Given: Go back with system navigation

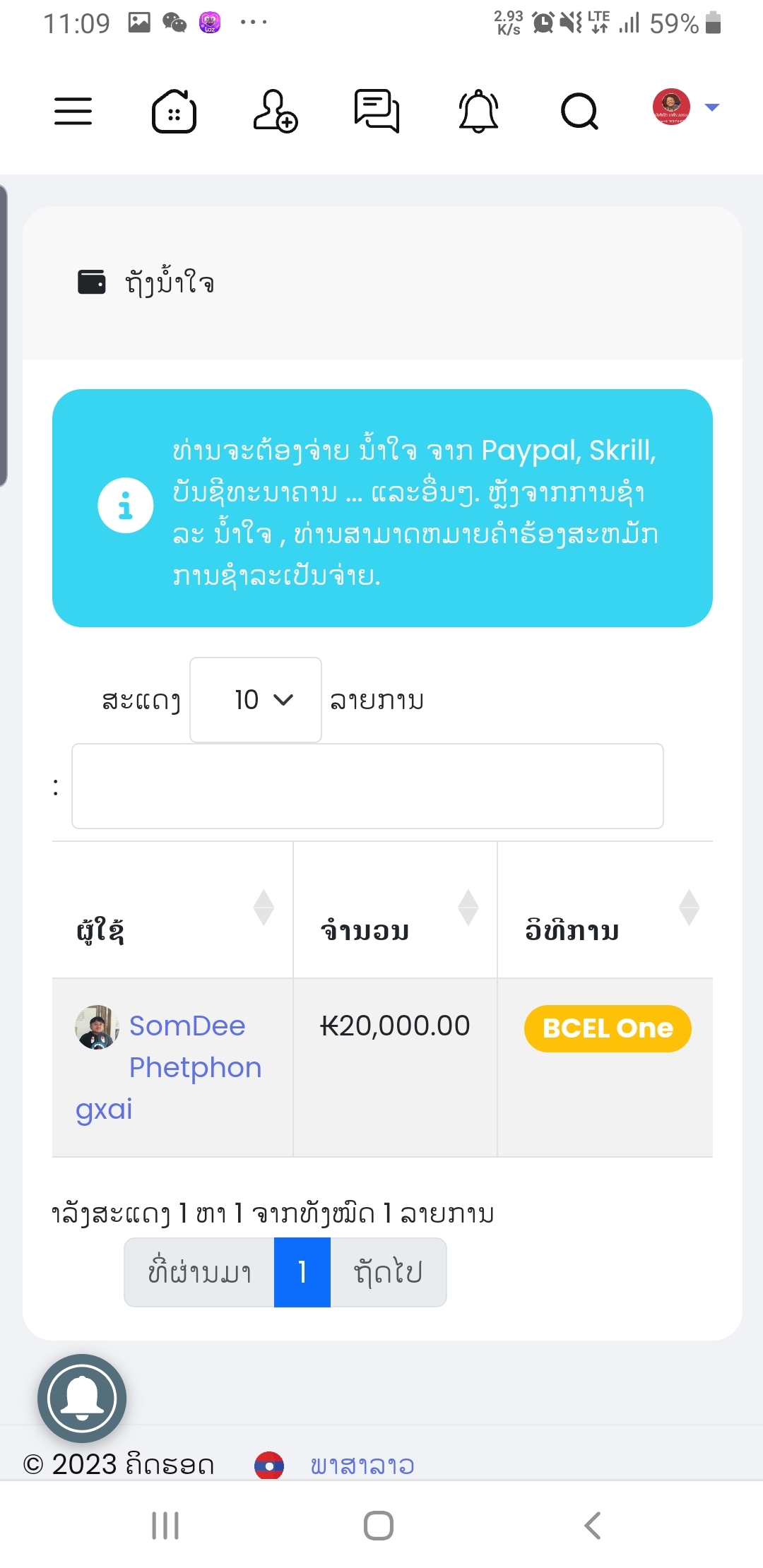Looking at the screenshot, I should click(x=592, y=1526).
